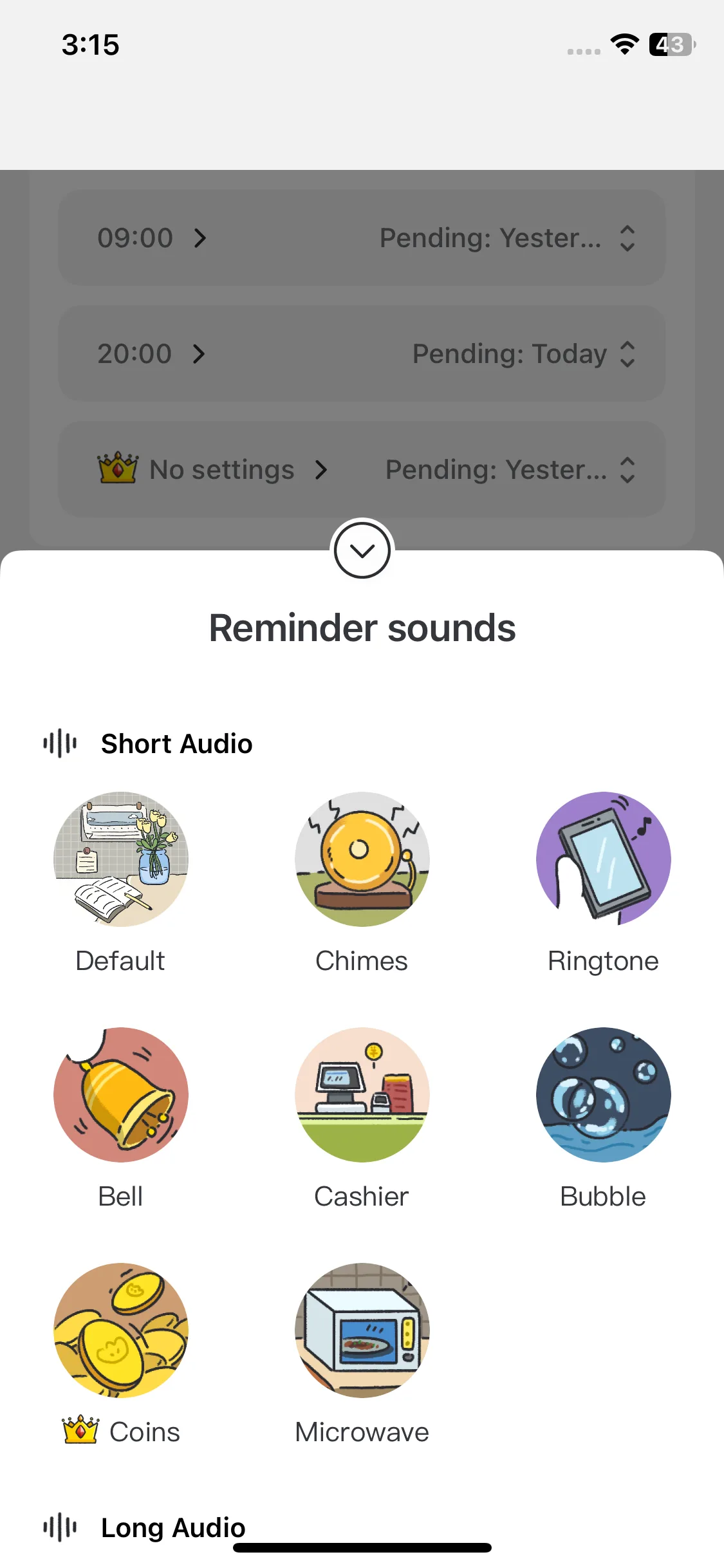Image resolution: width=724 pixels, height=1568 pixels.
Task: Collapse the Reminder sounds sheet
Action: (362, 550)
